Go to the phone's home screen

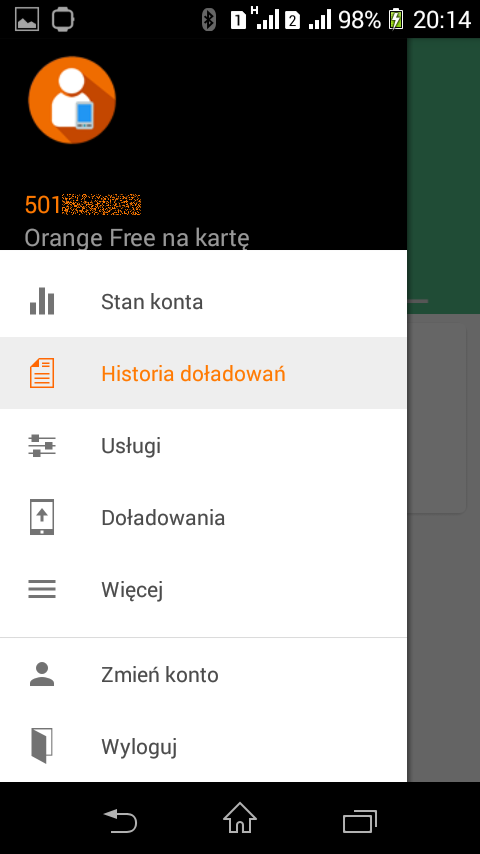click(x=240, y=819)
